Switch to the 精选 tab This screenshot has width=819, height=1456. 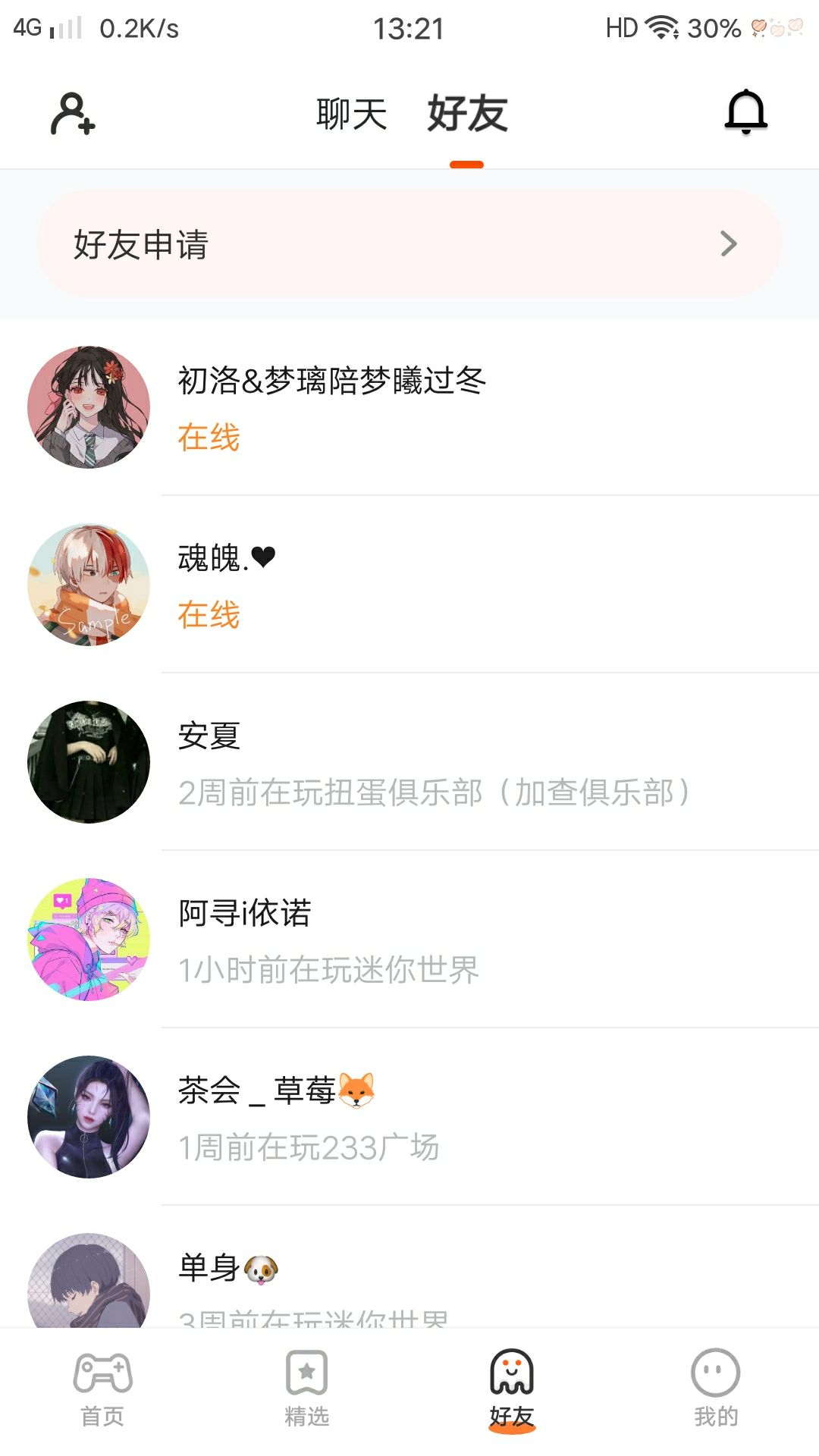pos(307,1389)
